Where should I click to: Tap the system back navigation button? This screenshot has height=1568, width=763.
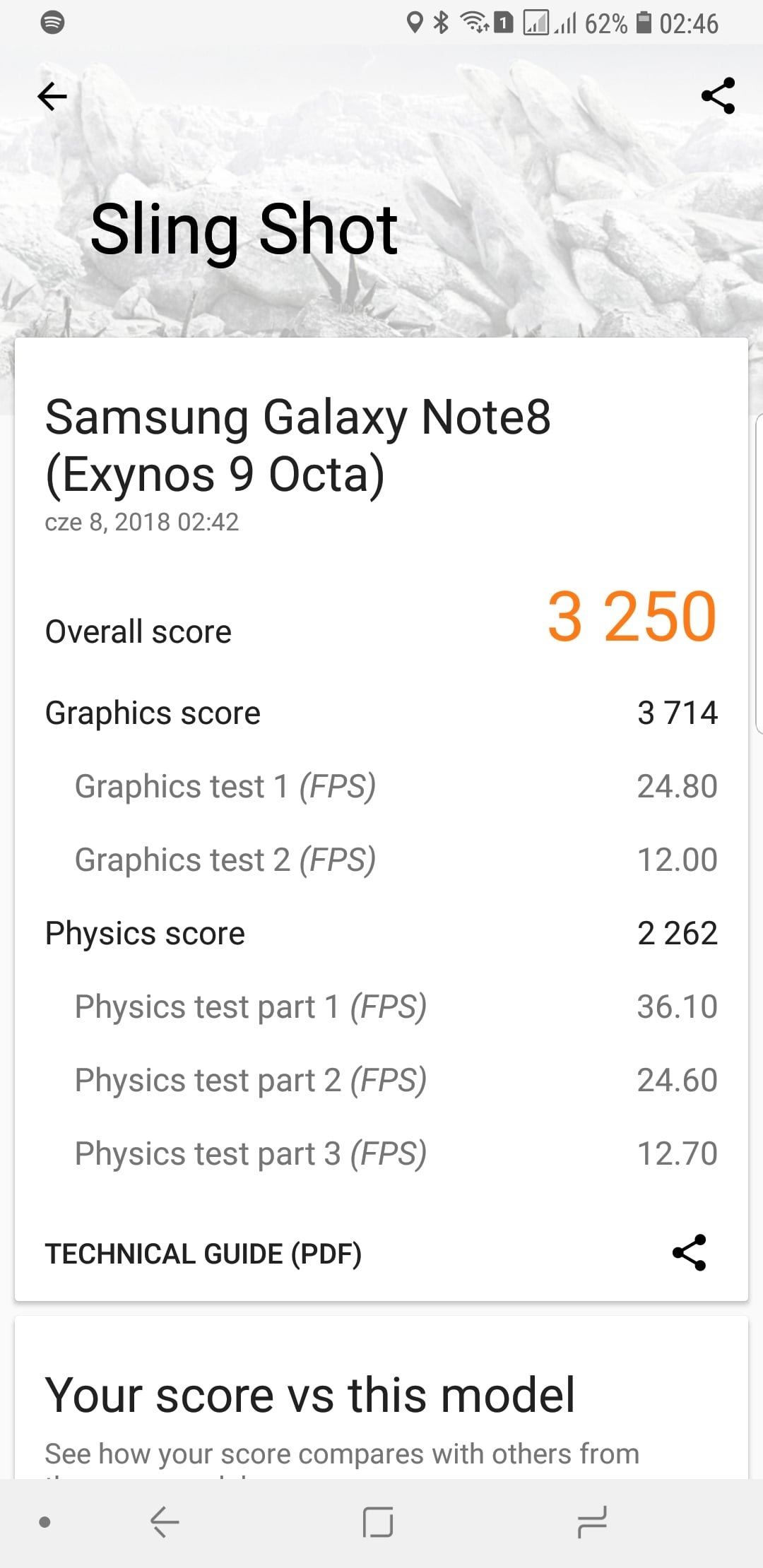pyautogui.click(x=165, y=1521)
